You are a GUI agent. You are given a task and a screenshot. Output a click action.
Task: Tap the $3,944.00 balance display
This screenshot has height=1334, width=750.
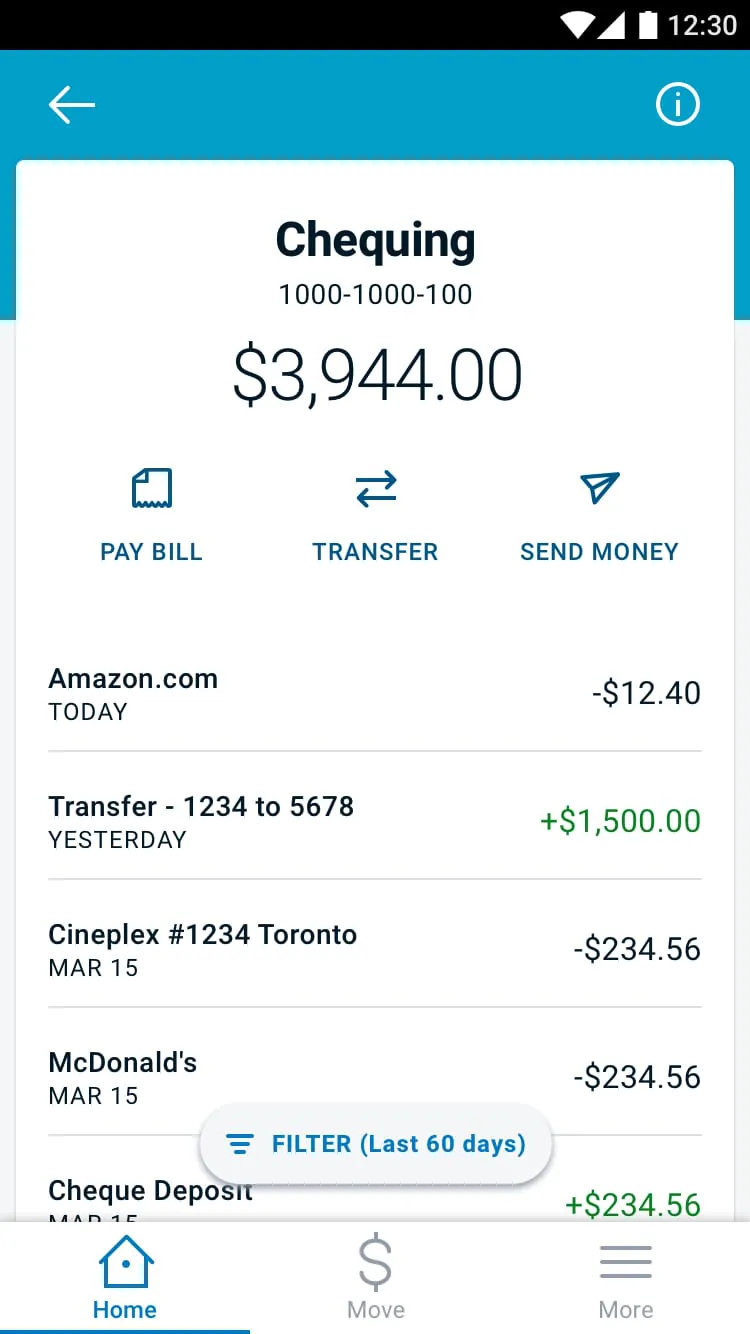coord(375,371)
